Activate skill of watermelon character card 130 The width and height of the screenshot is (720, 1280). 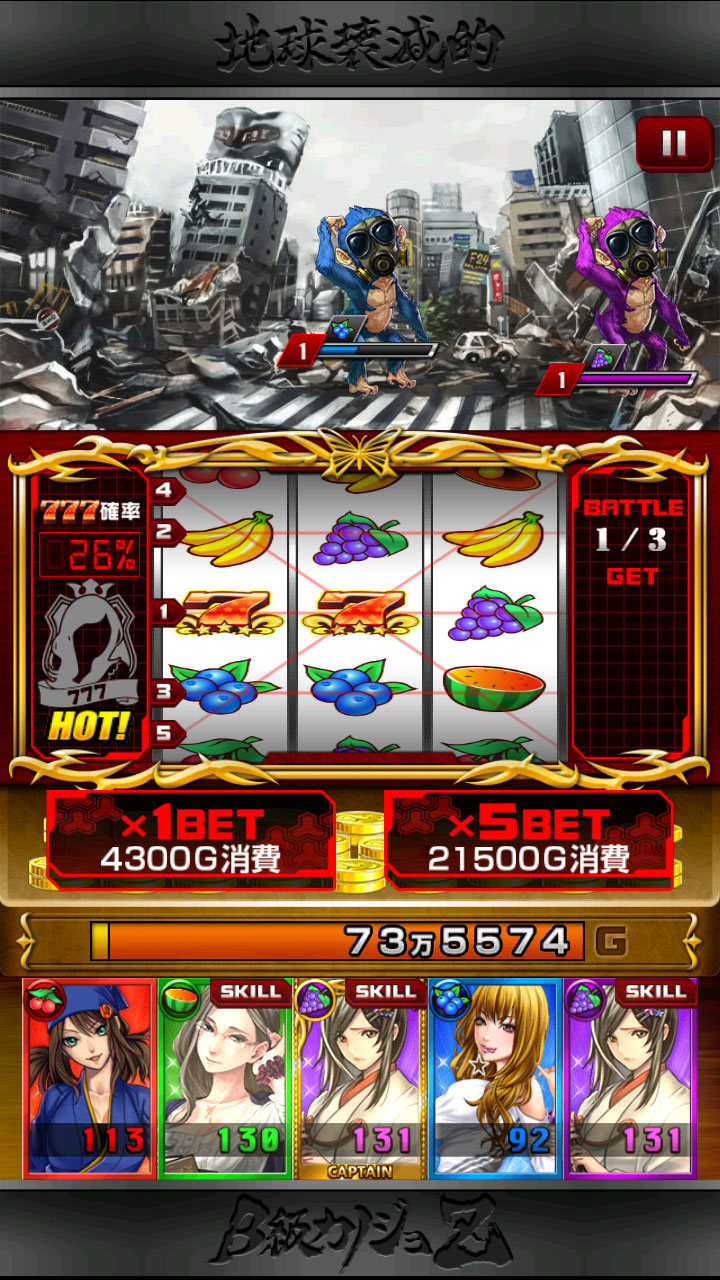pos(225,1078)
